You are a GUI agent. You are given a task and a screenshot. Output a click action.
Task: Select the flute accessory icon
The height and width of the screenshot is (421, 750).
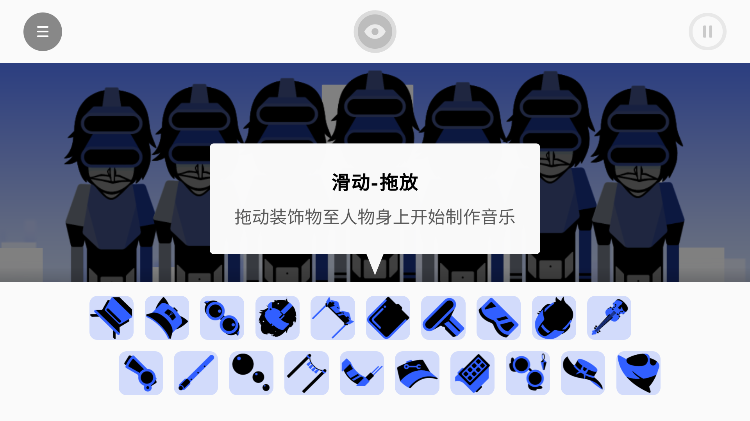pos(196,373)
